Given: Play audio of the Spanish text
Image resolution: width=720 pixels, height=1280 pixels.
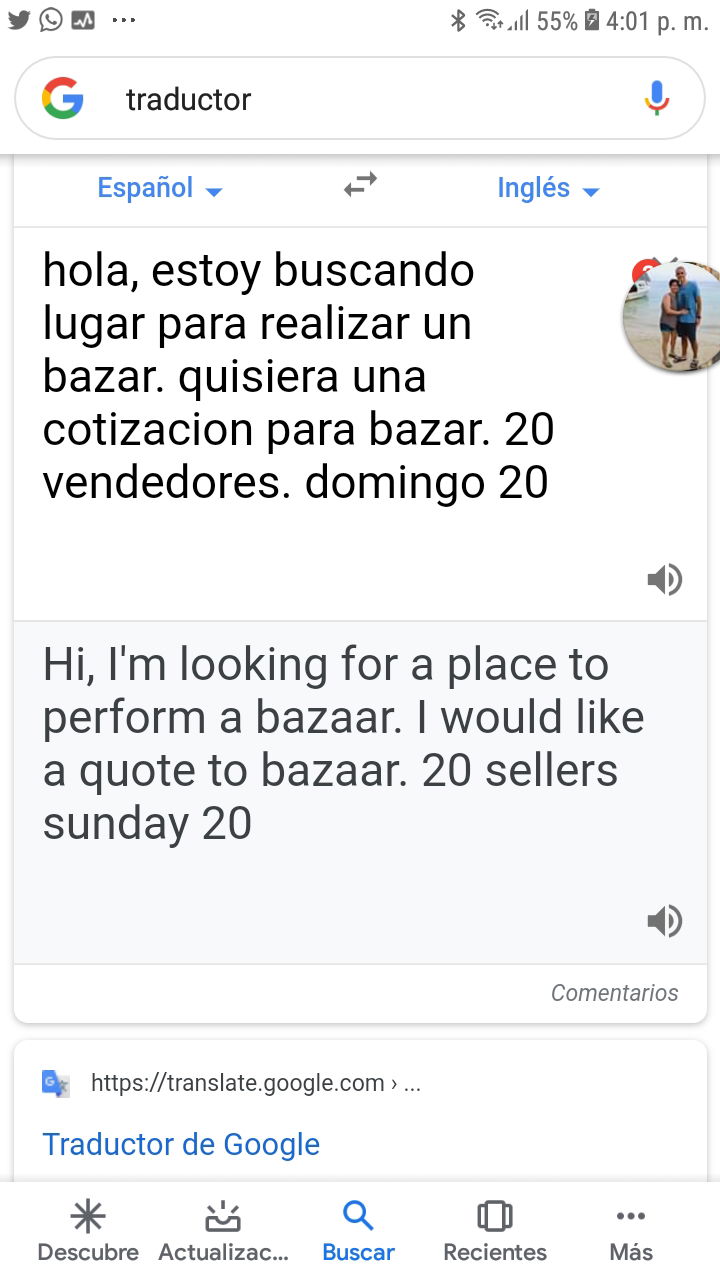Looking at the screenshot, I should [x=664, y=578].
